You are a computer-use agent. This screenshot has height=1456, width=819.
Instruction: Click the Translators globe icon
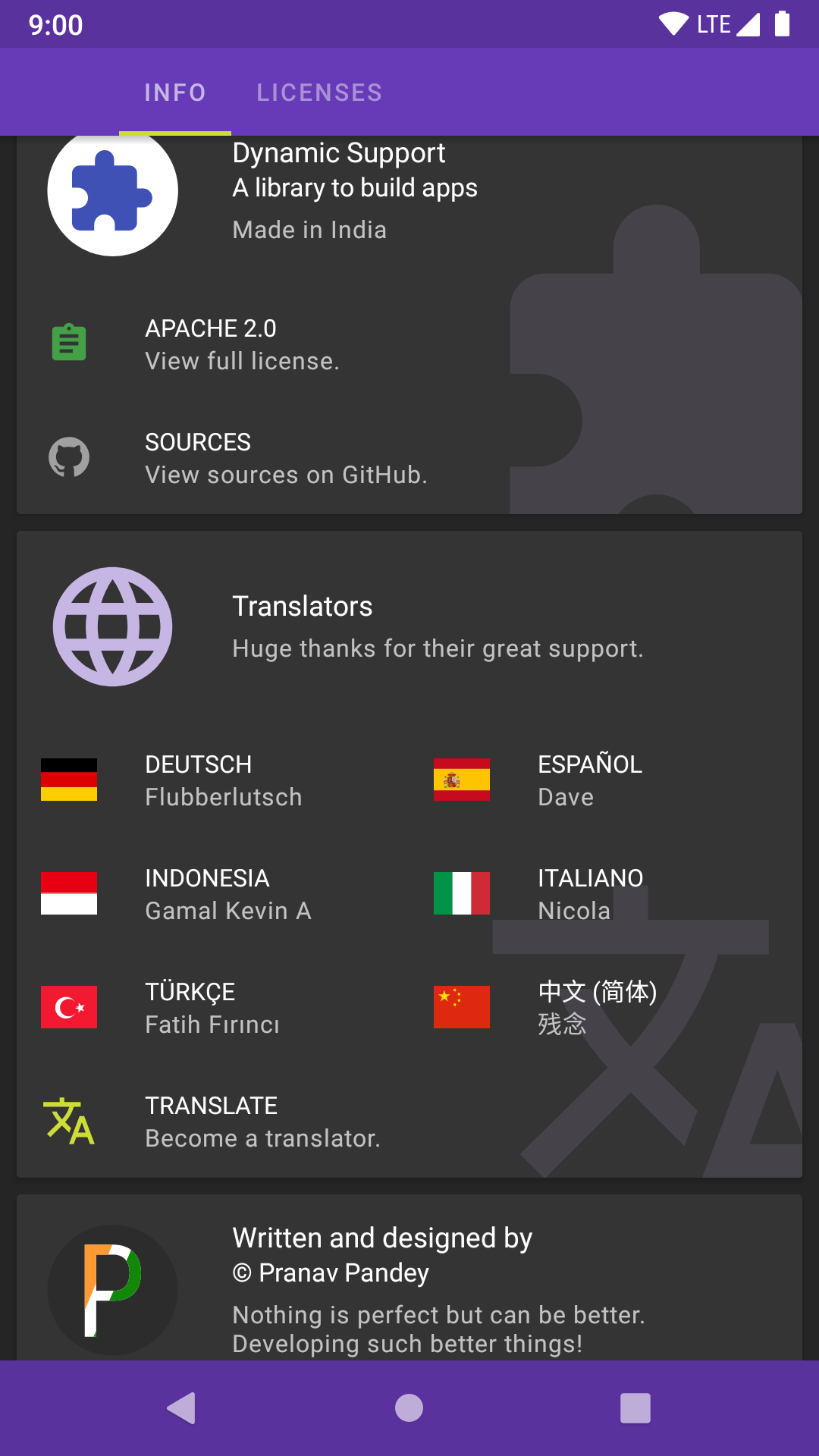(112, 626)
